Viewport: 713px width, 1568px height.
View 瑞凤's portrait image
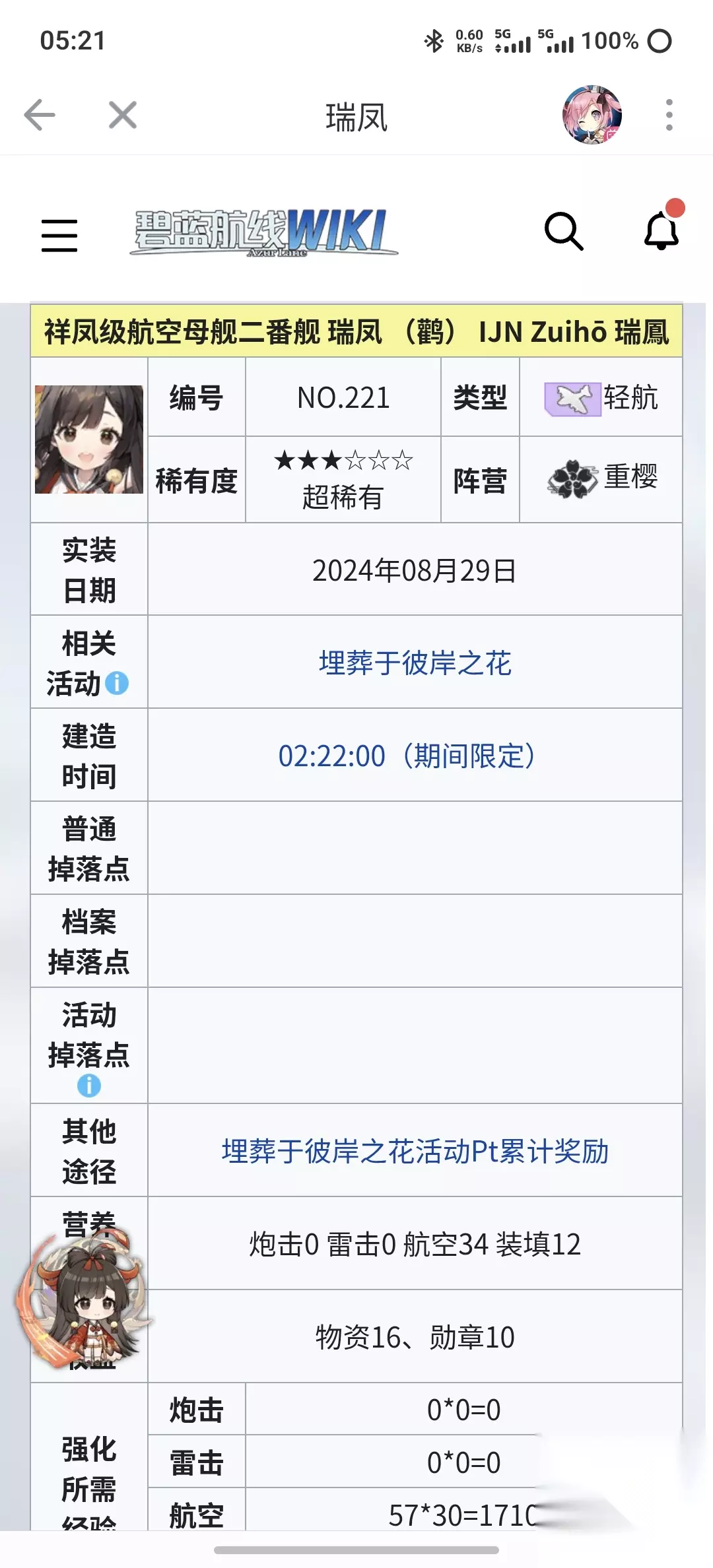tap(89, 440)
